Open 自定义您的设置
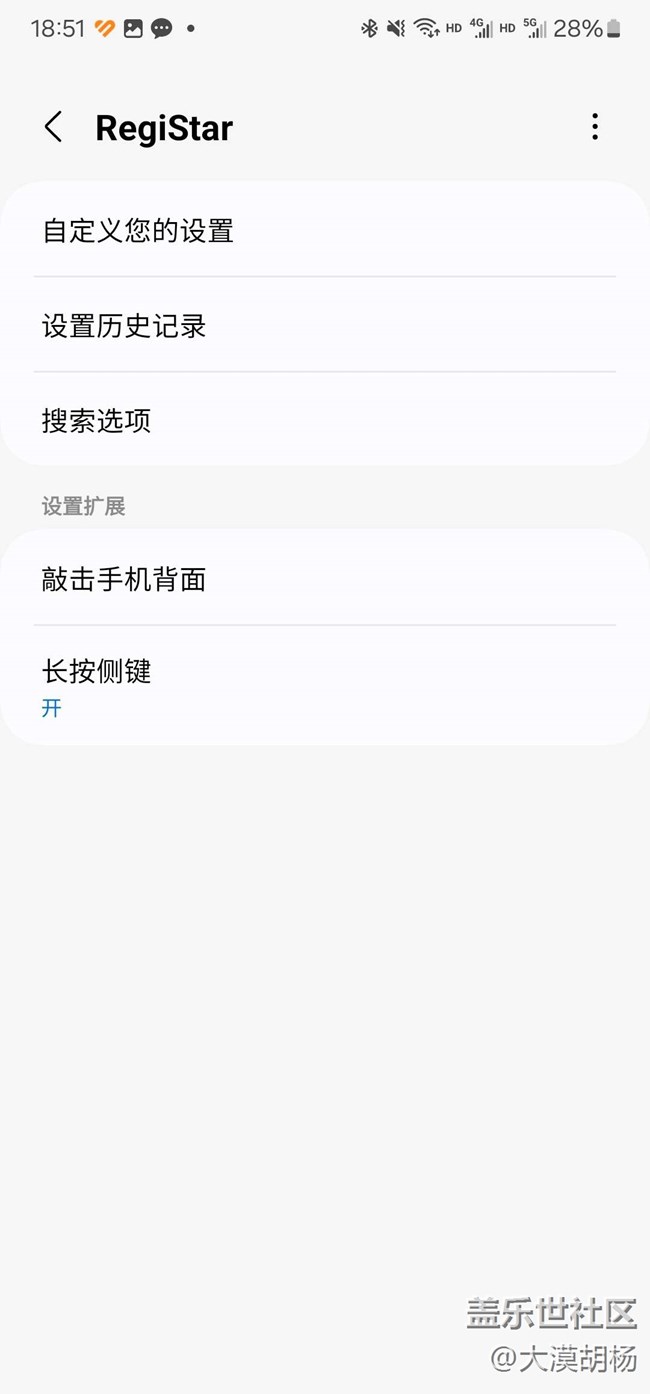Image resolution: width=650 pixels, height=1394 pixels. (325, 230)
